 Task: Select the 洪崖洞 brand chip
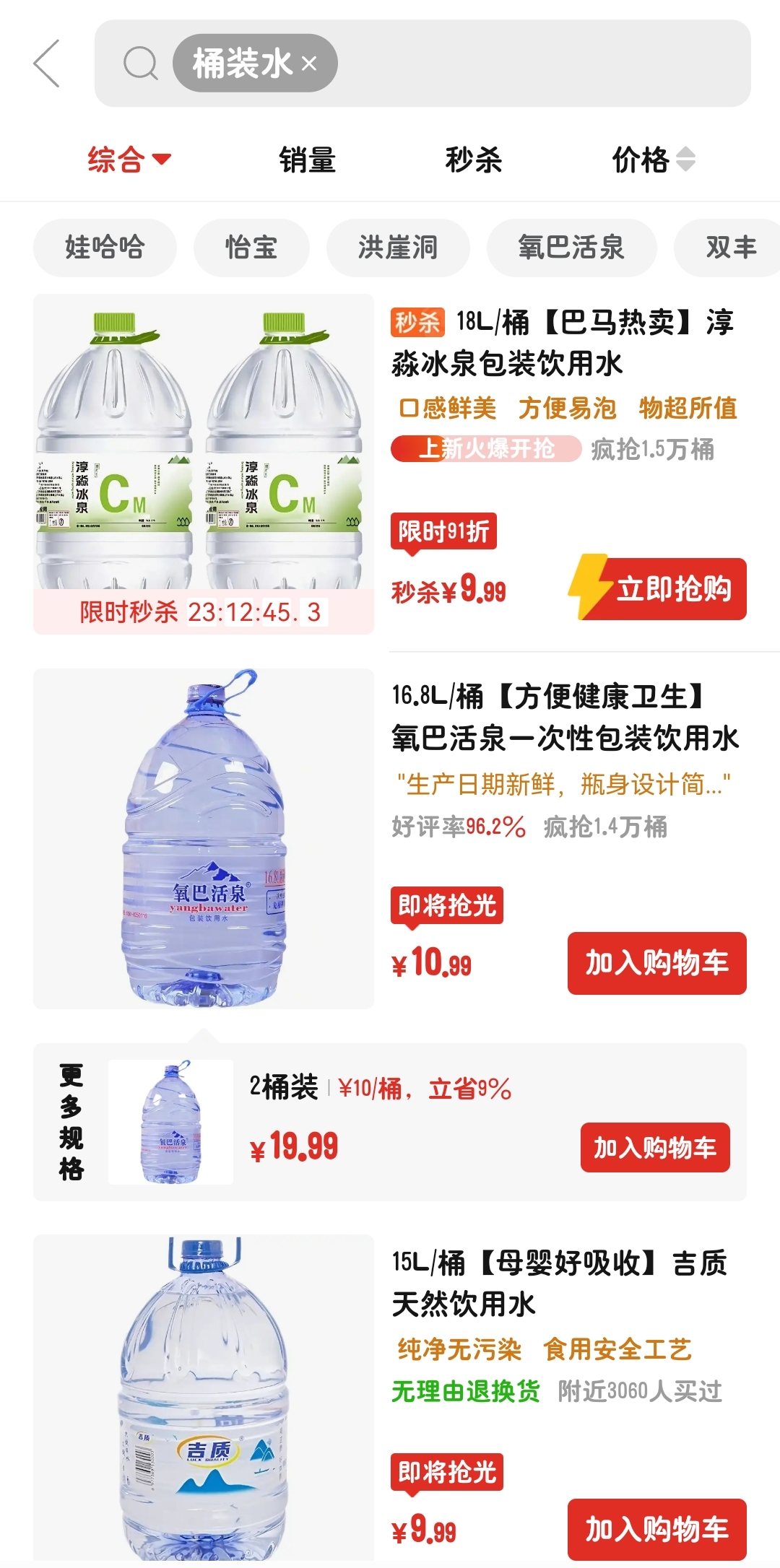(x=398, y=248)
